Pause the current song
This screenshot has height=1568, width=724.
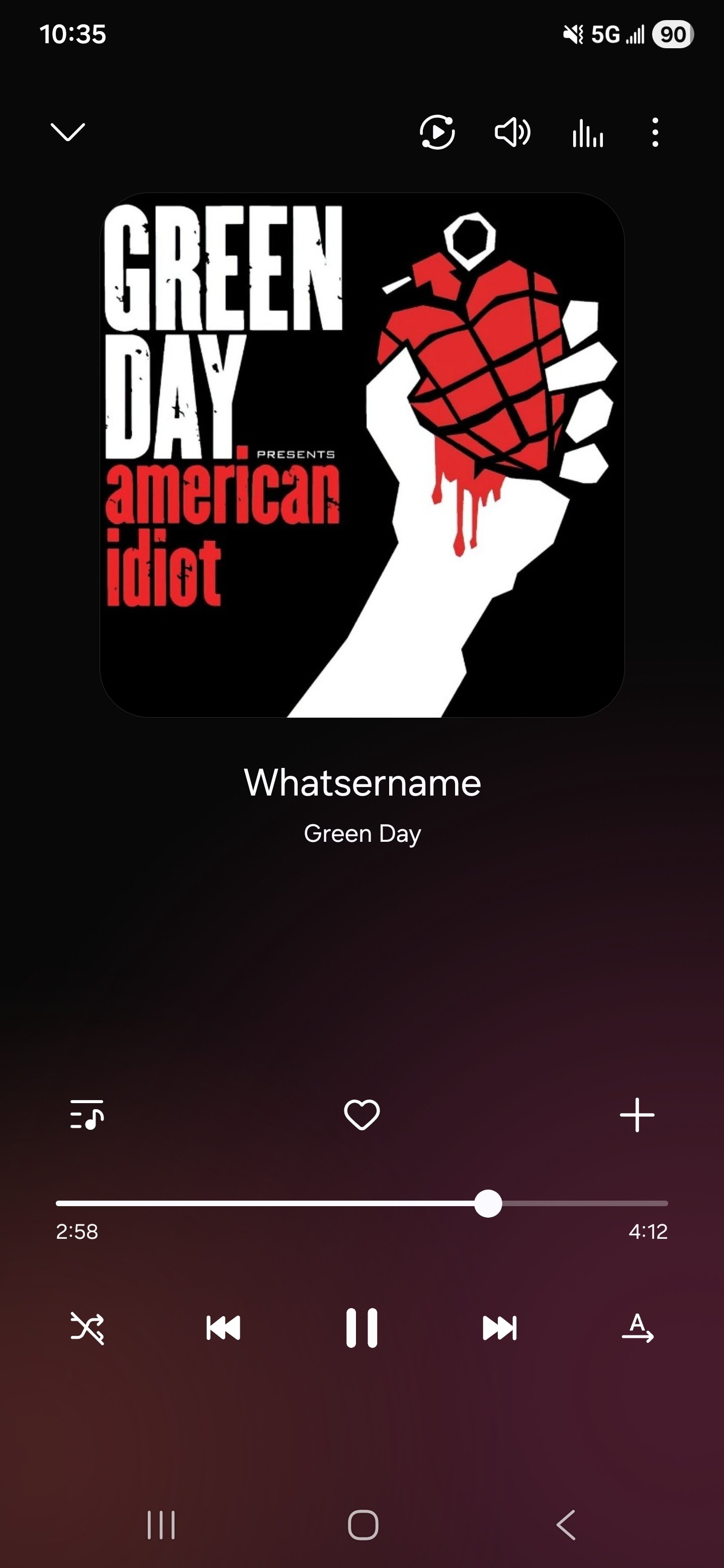point(361,1328)
